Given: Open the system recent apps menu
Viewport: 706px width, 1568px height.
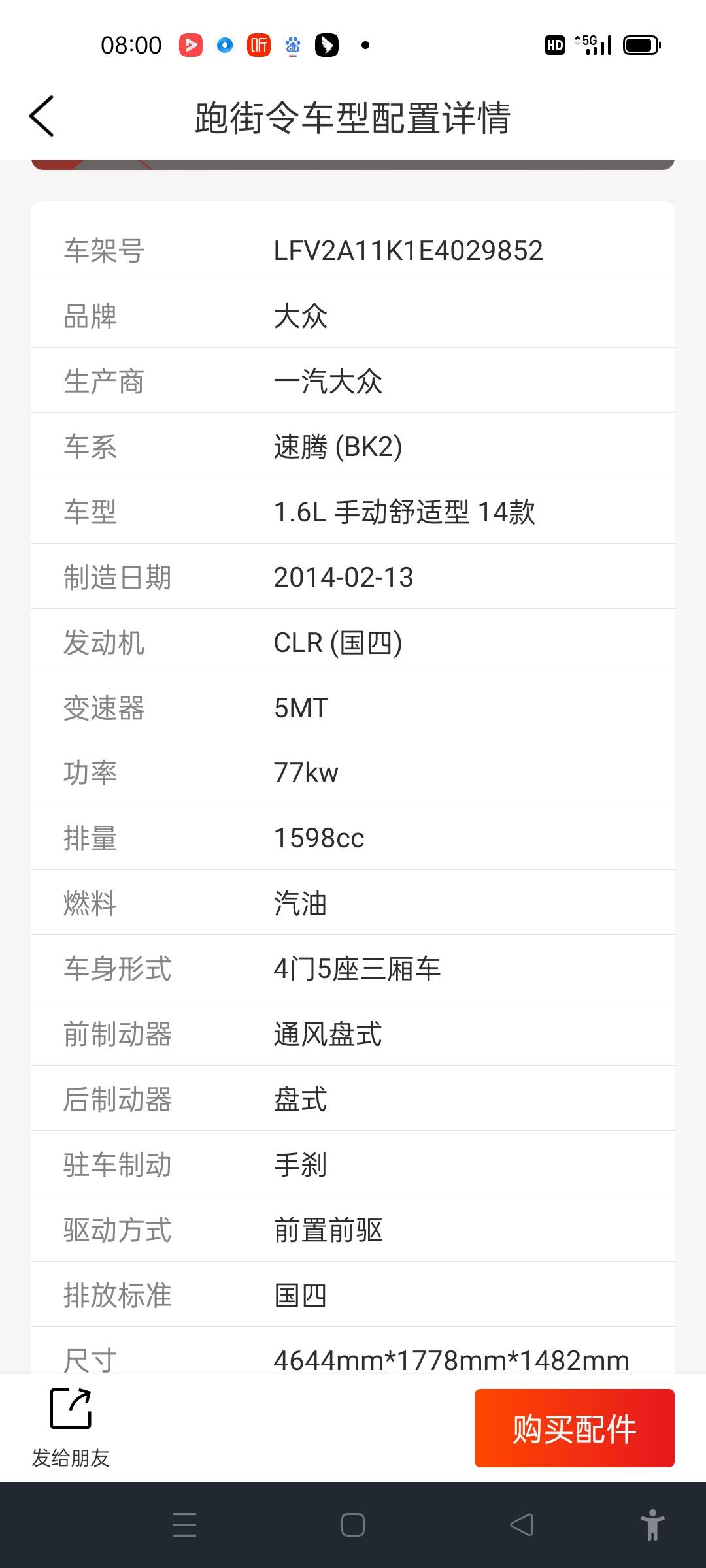Looking at the screenshot, I should pyautogui.click(x=184, y=1525).
